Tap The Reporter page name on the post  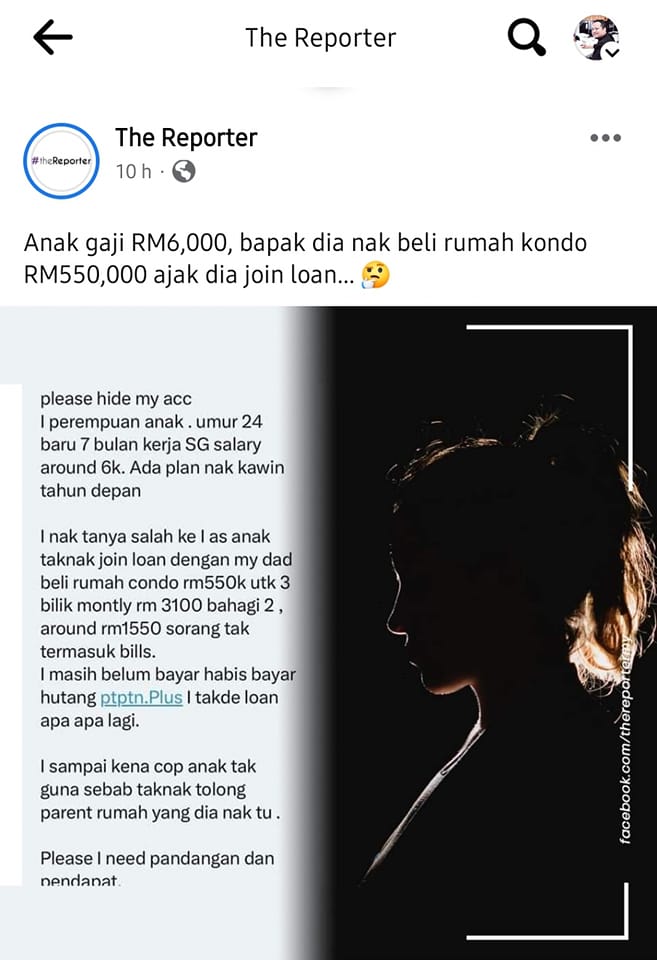186,138
